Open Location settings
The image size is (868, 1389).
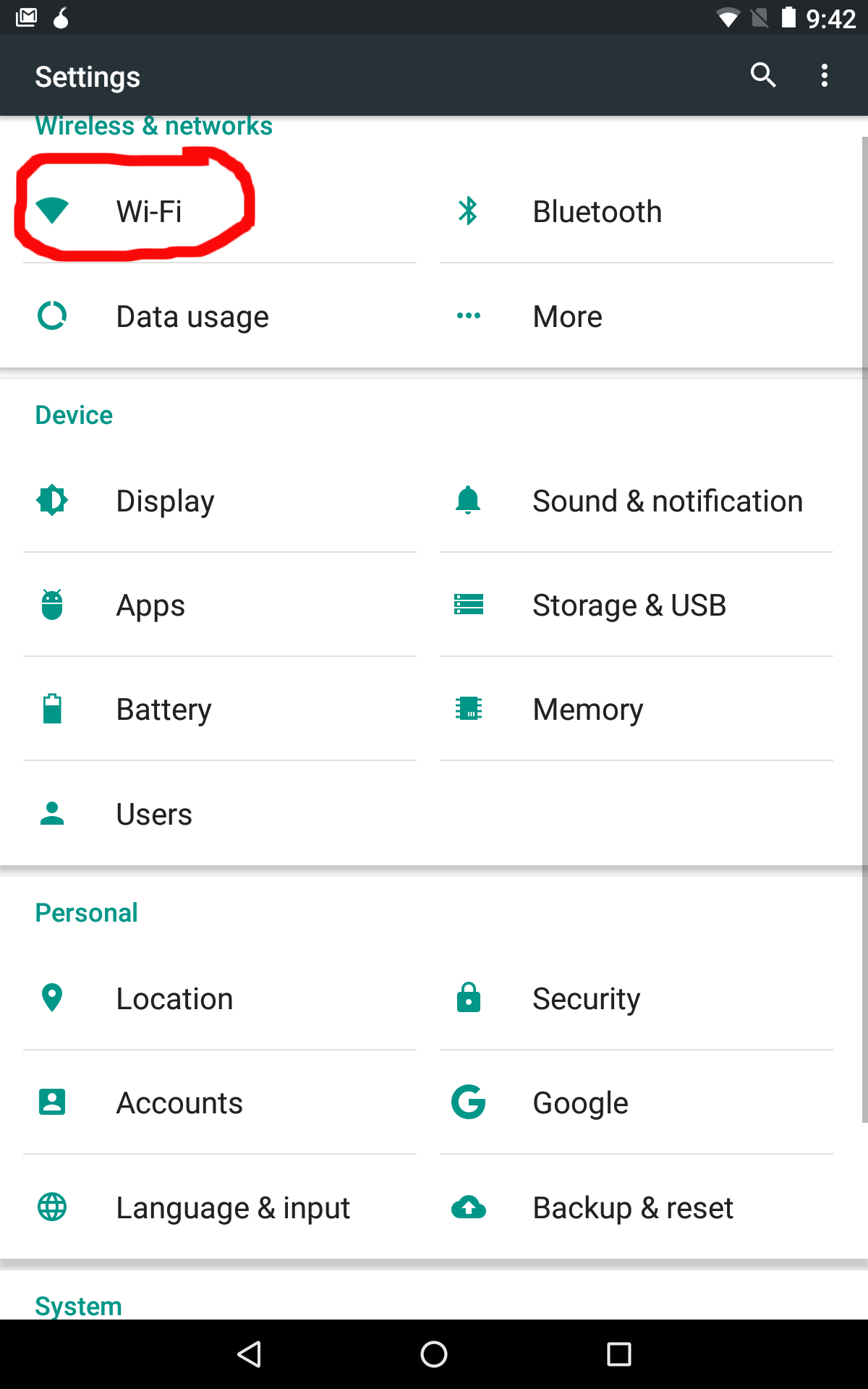click(x=220, y=998)
